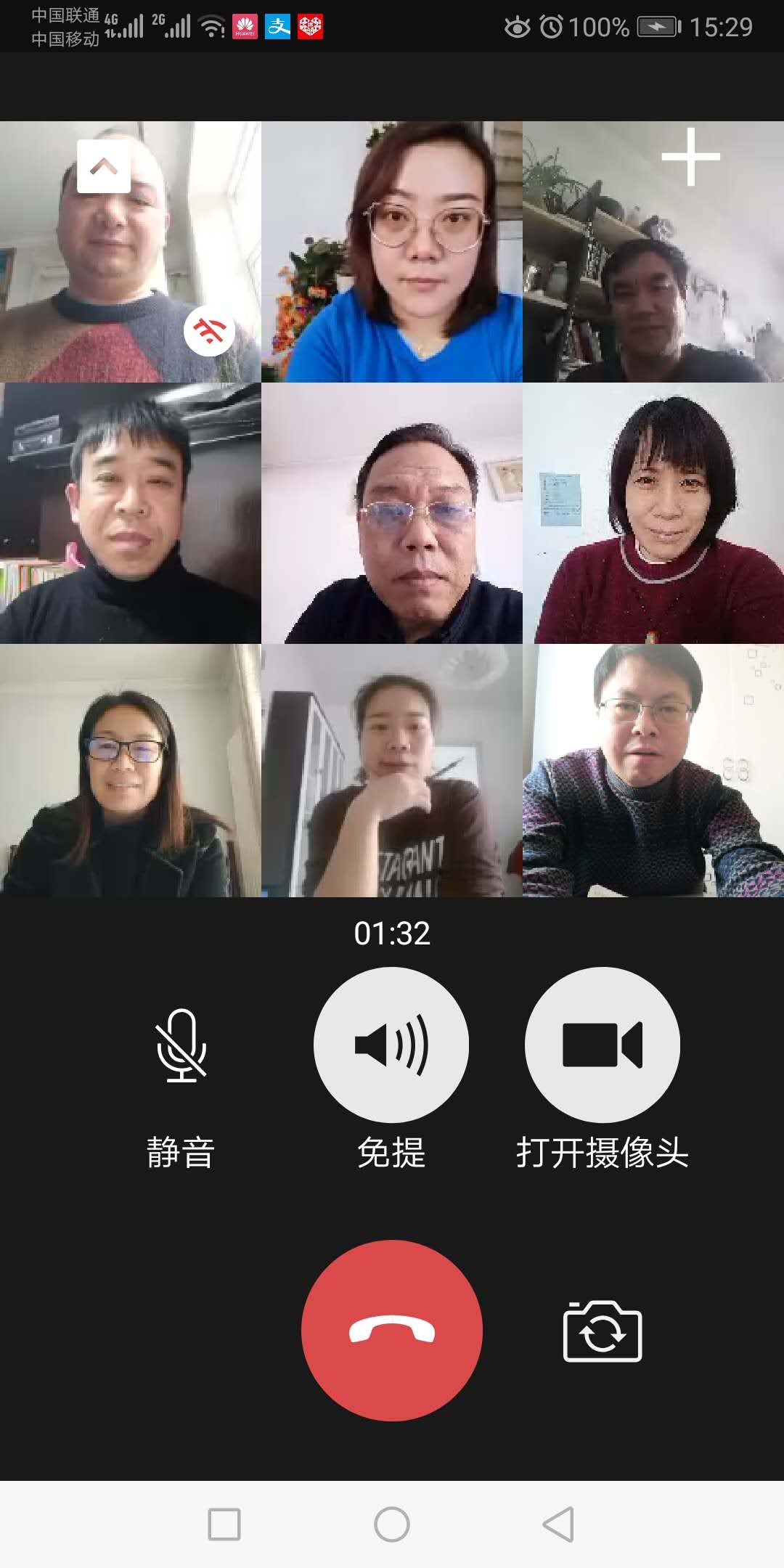Mute the microphone (静音)

point(181,1045)
